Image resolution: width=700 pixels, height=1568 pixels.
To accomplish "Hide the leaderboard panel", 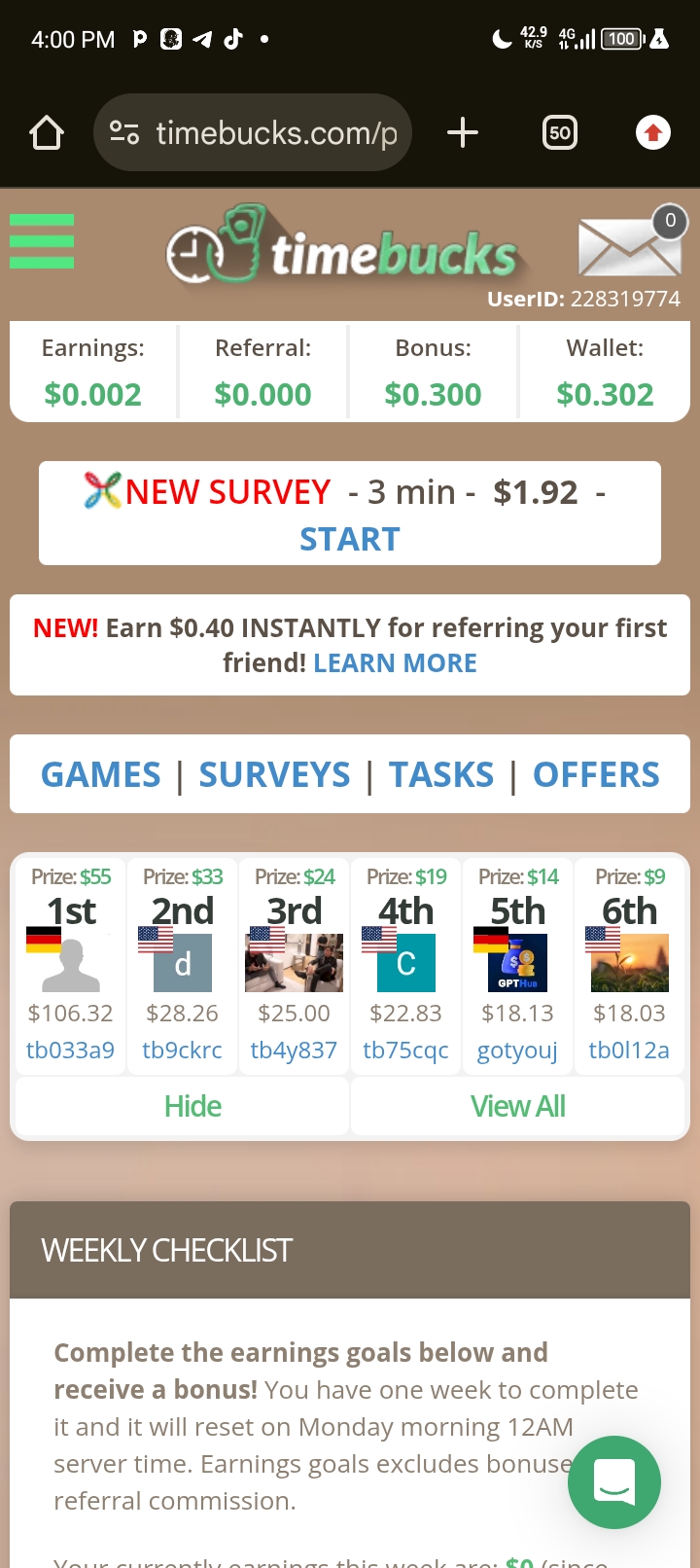I will click(192, 1107).
